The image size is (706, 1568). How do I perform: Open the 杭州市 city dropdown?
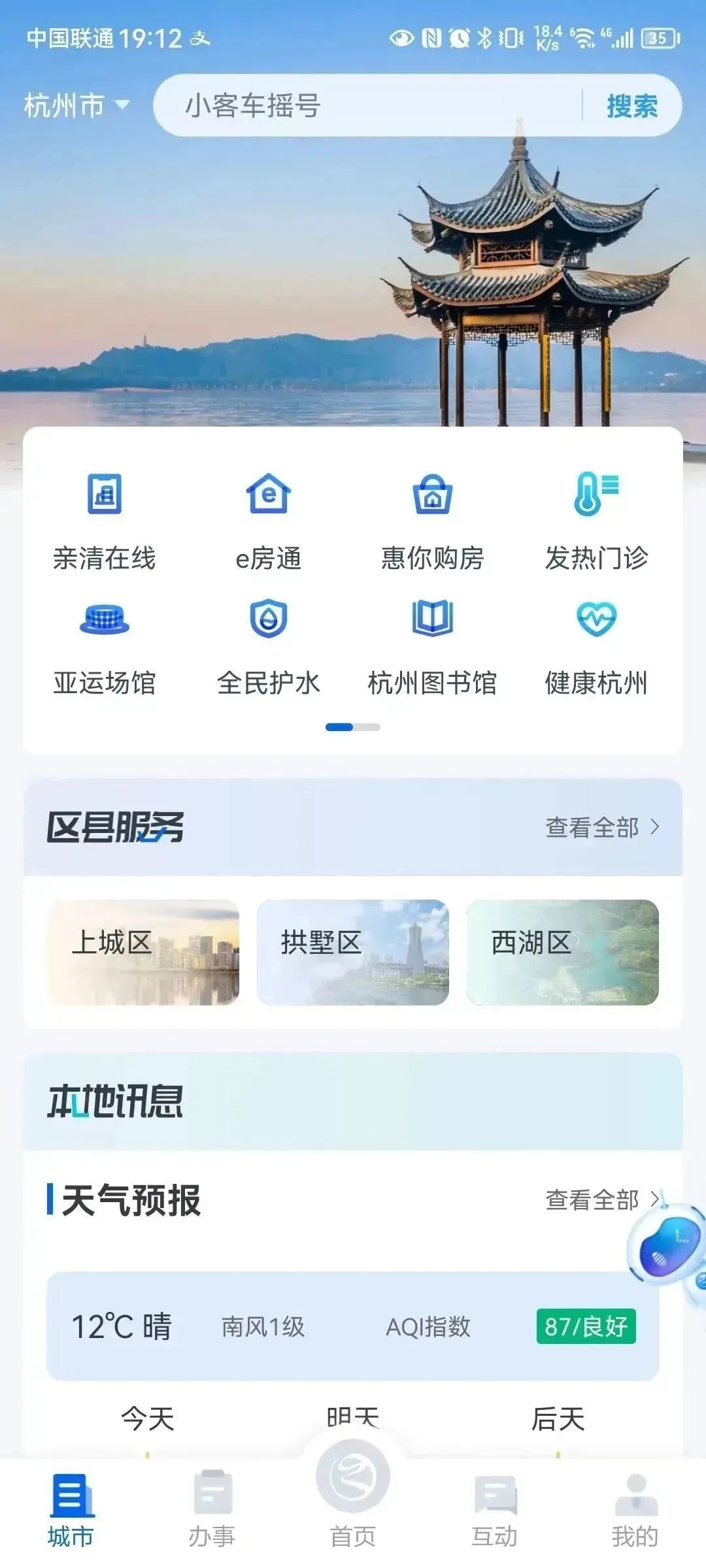coord(76,105)
